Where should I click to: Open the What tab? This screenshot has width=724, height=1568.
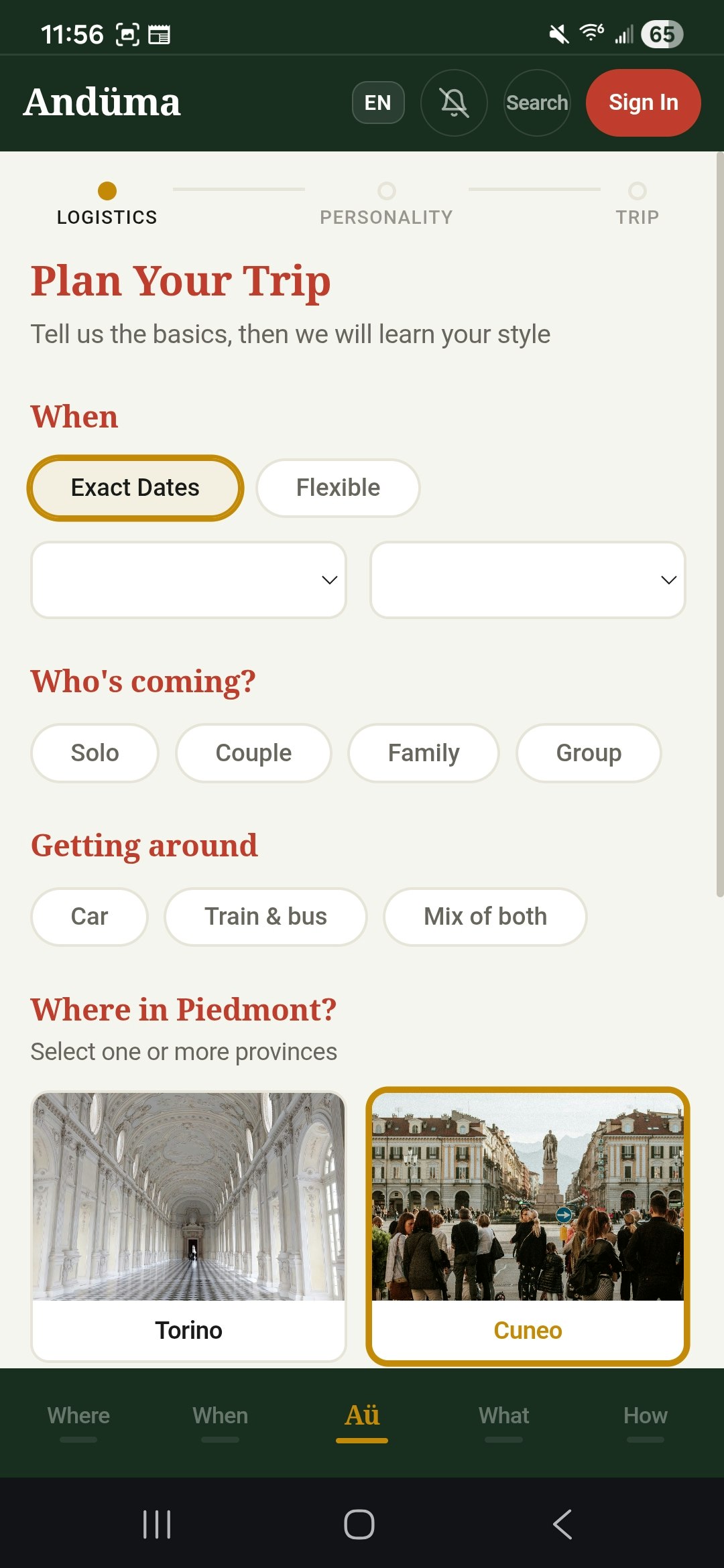[503, 1416]
